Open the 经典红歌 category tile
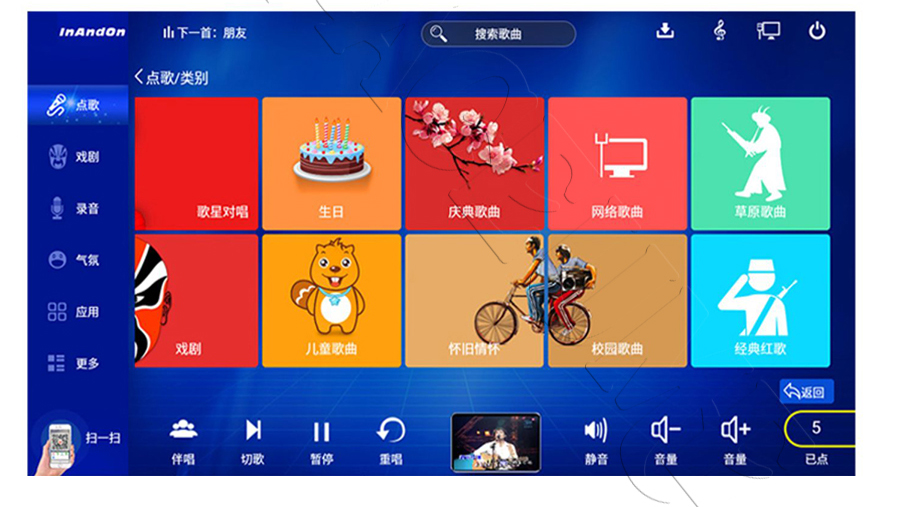This screenshot has height=507, width=900. pyautogui.click(x=760, y=300)
